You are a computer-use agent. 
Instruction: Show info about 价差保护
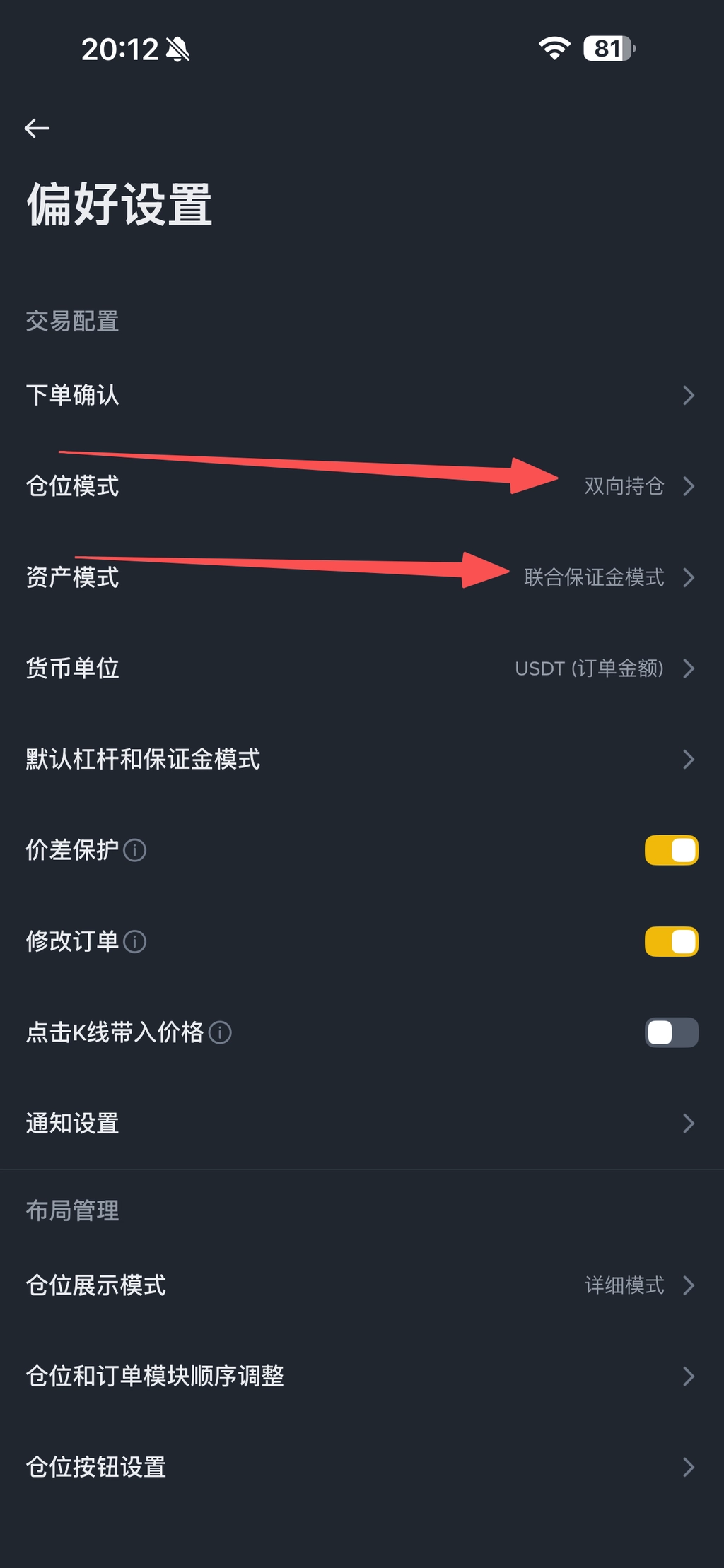[x=135, y=850]
